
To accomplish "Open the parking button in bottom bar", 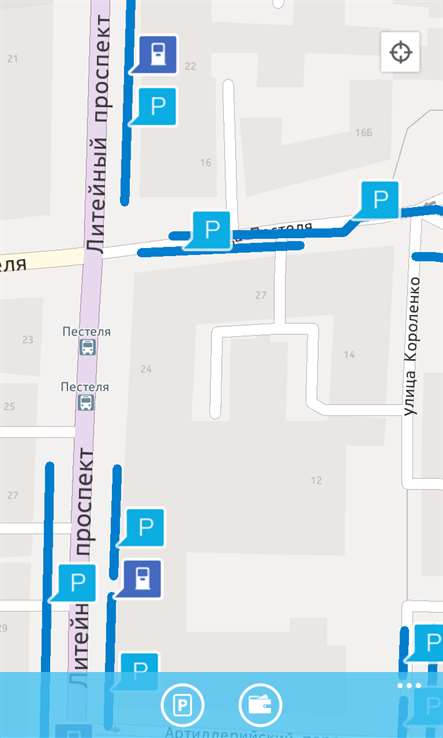I will click(182, 705).
